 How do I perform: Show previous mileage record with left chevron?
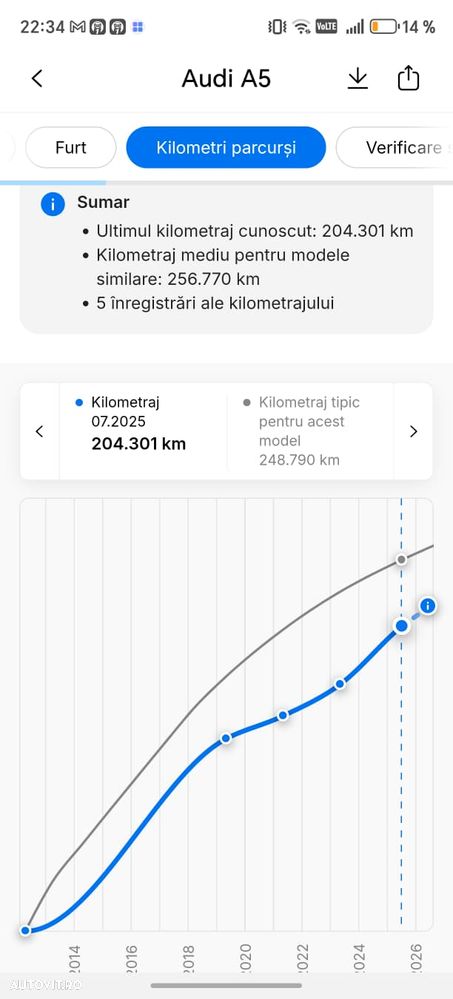[40, 431]
